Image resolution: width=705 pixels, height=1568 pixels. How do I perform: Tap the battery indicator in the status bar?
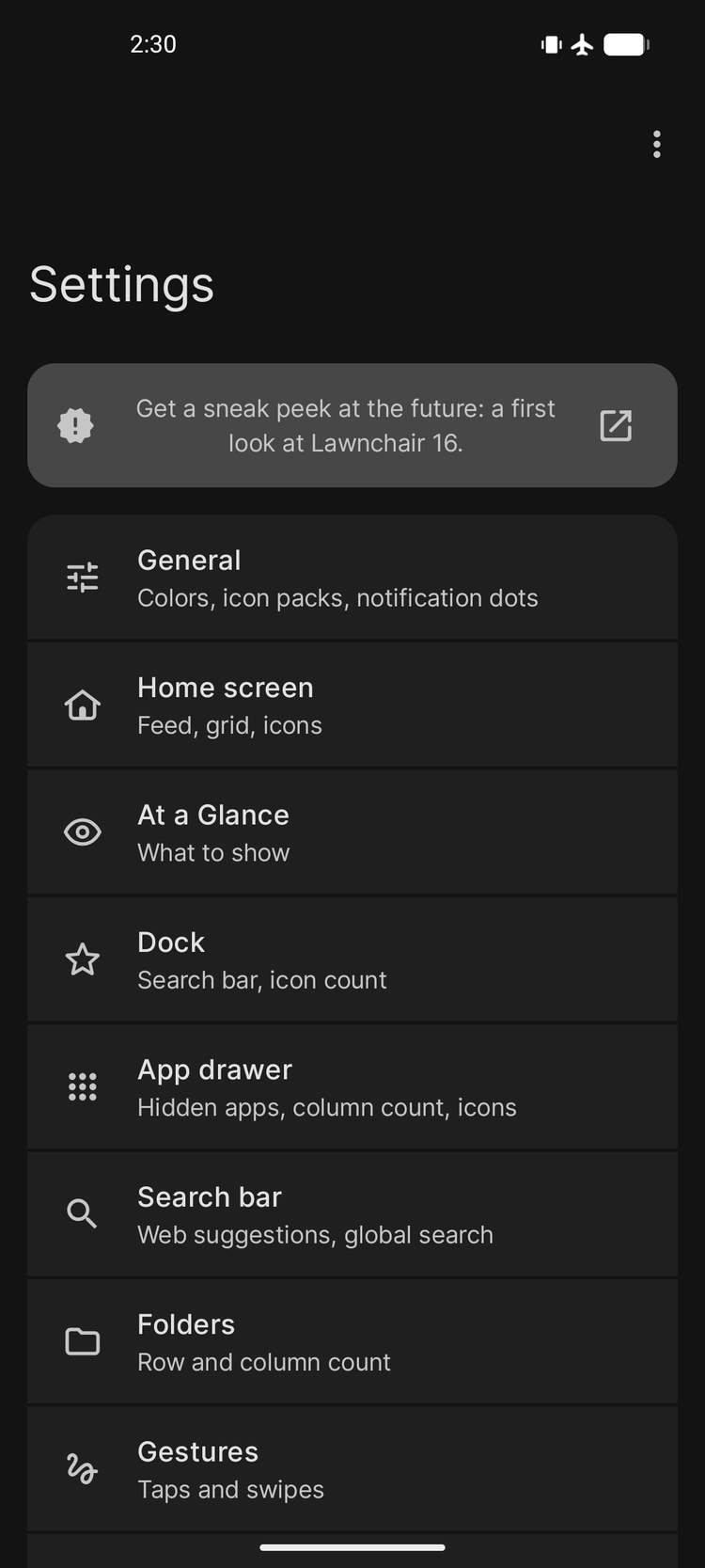point(625,43)
